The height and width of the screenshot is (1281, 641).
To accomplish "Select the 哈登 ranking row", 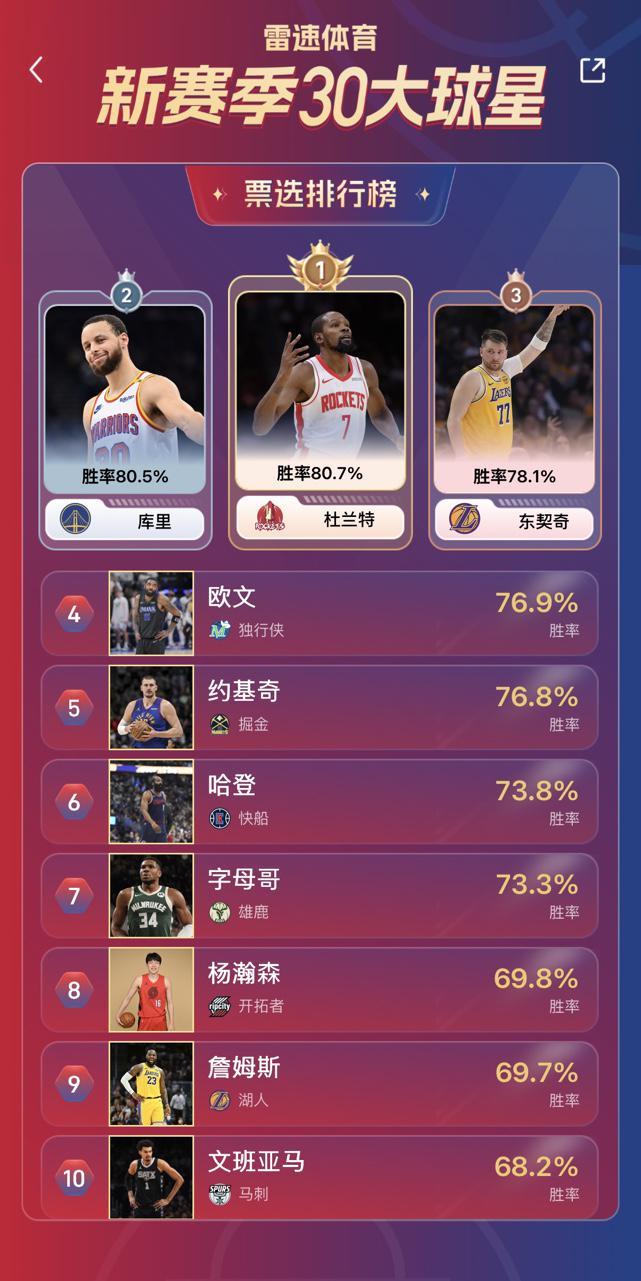I will pyautogui.click(x=320, y=801).
